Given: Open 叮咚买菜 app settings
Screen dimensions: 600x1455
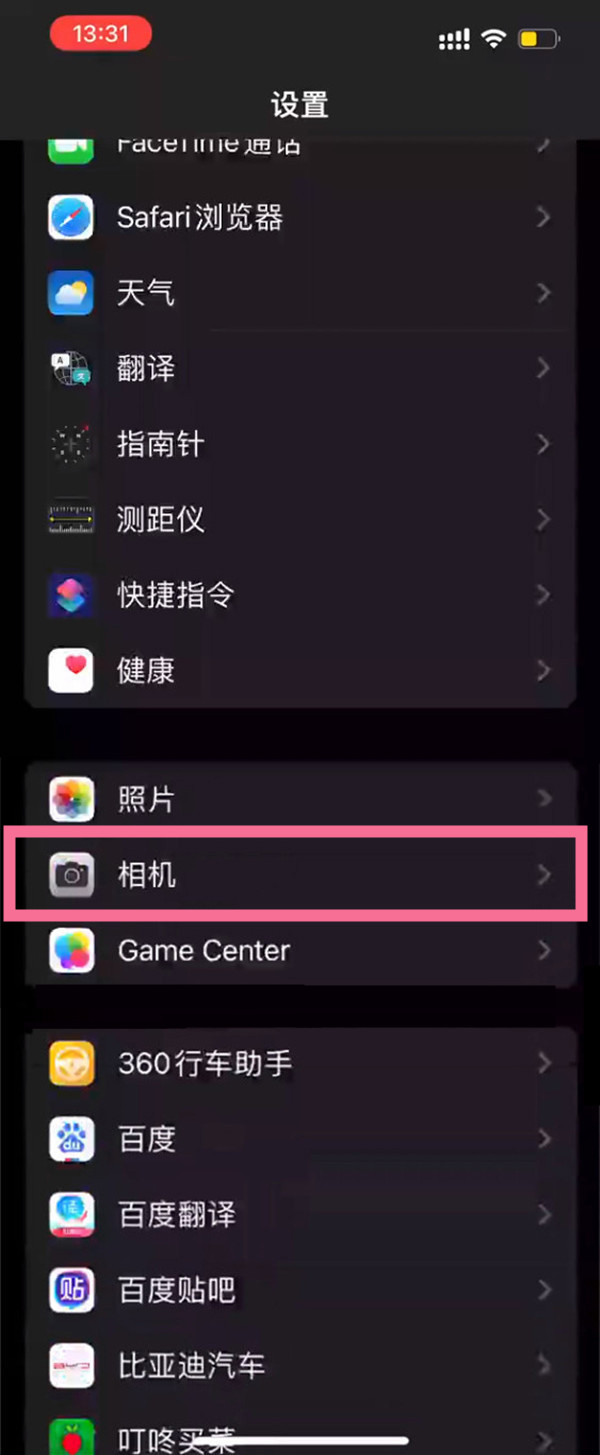Looking at the screenshot, I should pos(300,1436).
